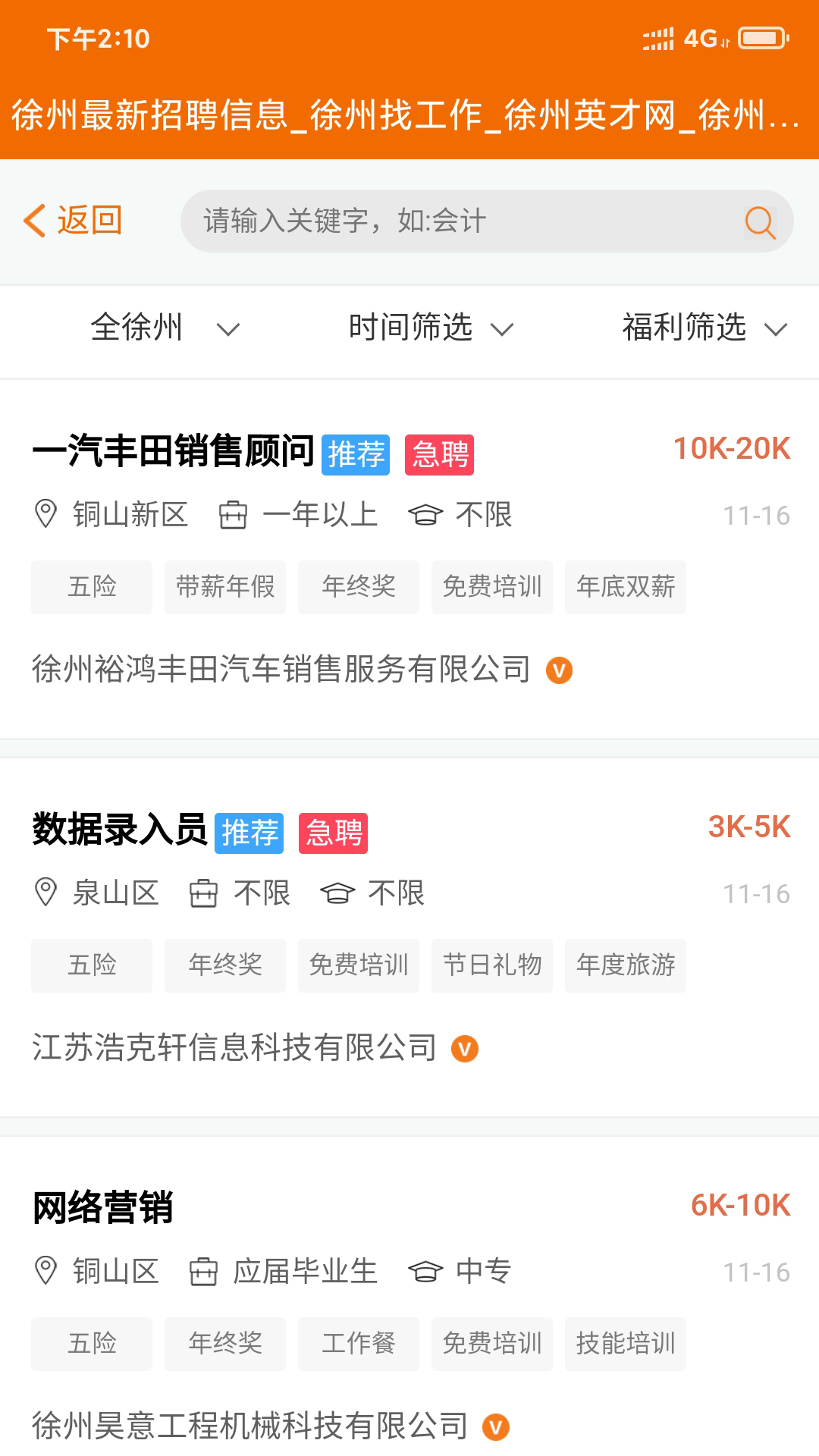Open the 福利筛选 benefits dropdown

(701, 328)
